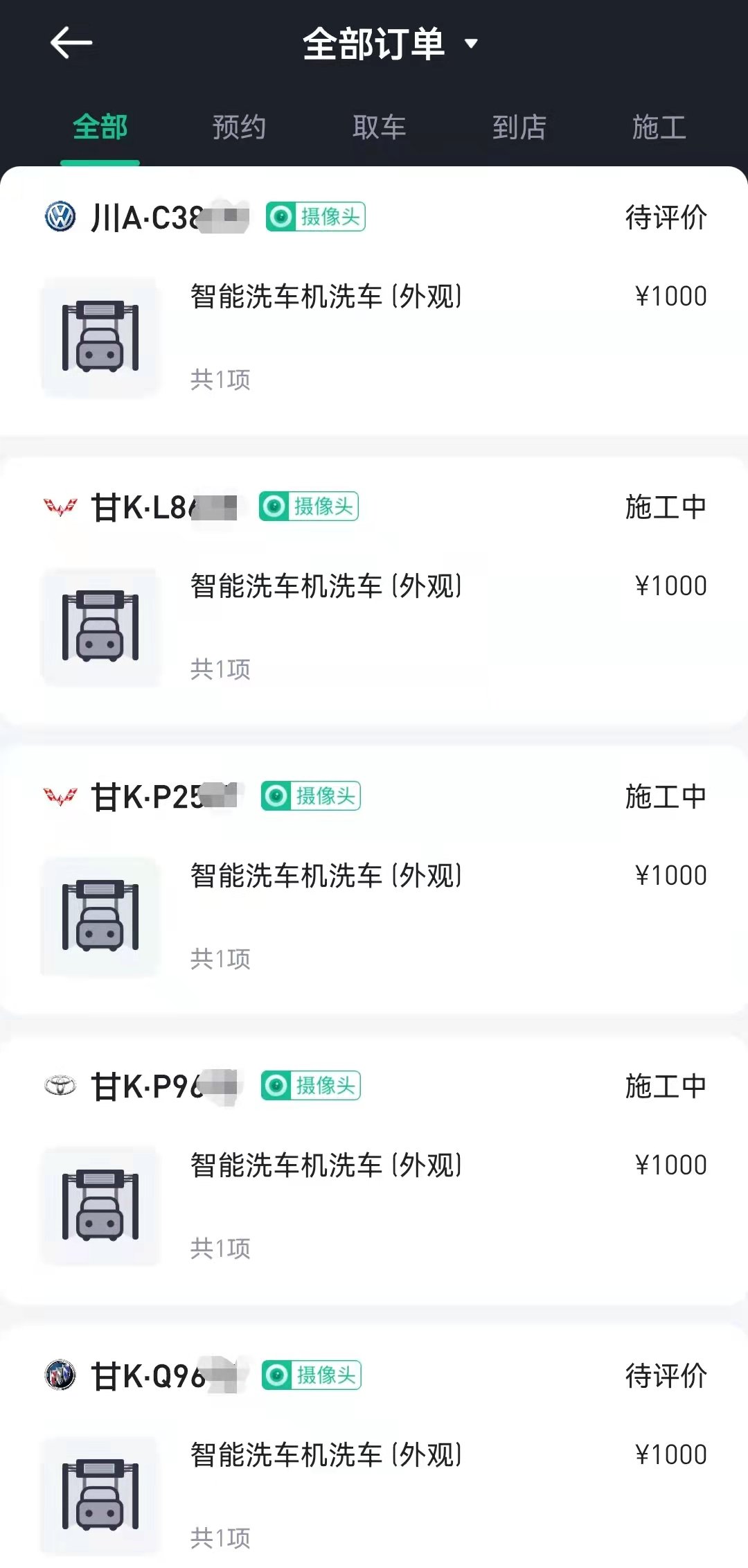Open the order for plate 甘K·L8
This screenshot has height=1568, width=748.
click(x=374, y=617)
